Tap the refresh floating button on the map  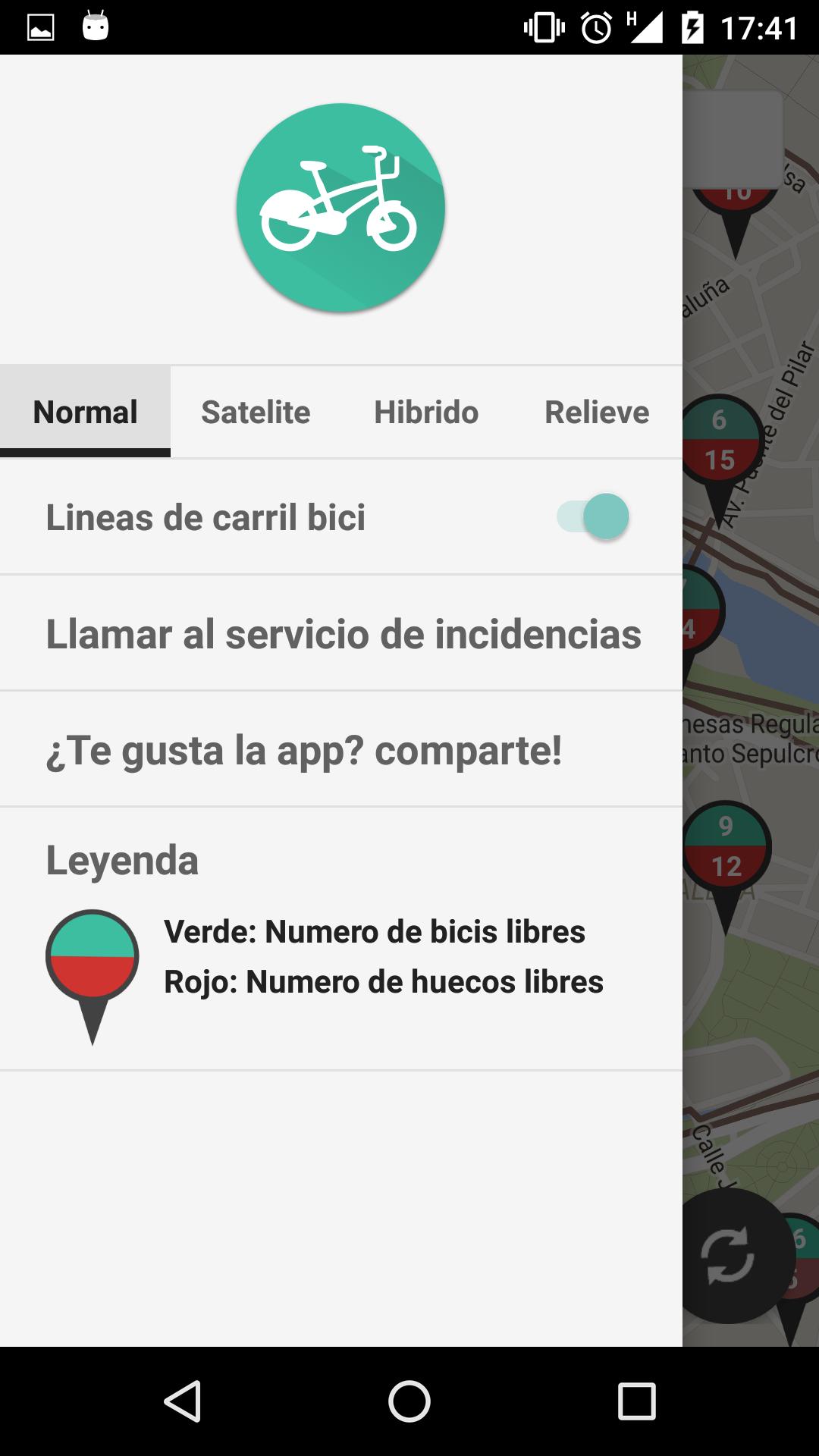pos(727,1255)
